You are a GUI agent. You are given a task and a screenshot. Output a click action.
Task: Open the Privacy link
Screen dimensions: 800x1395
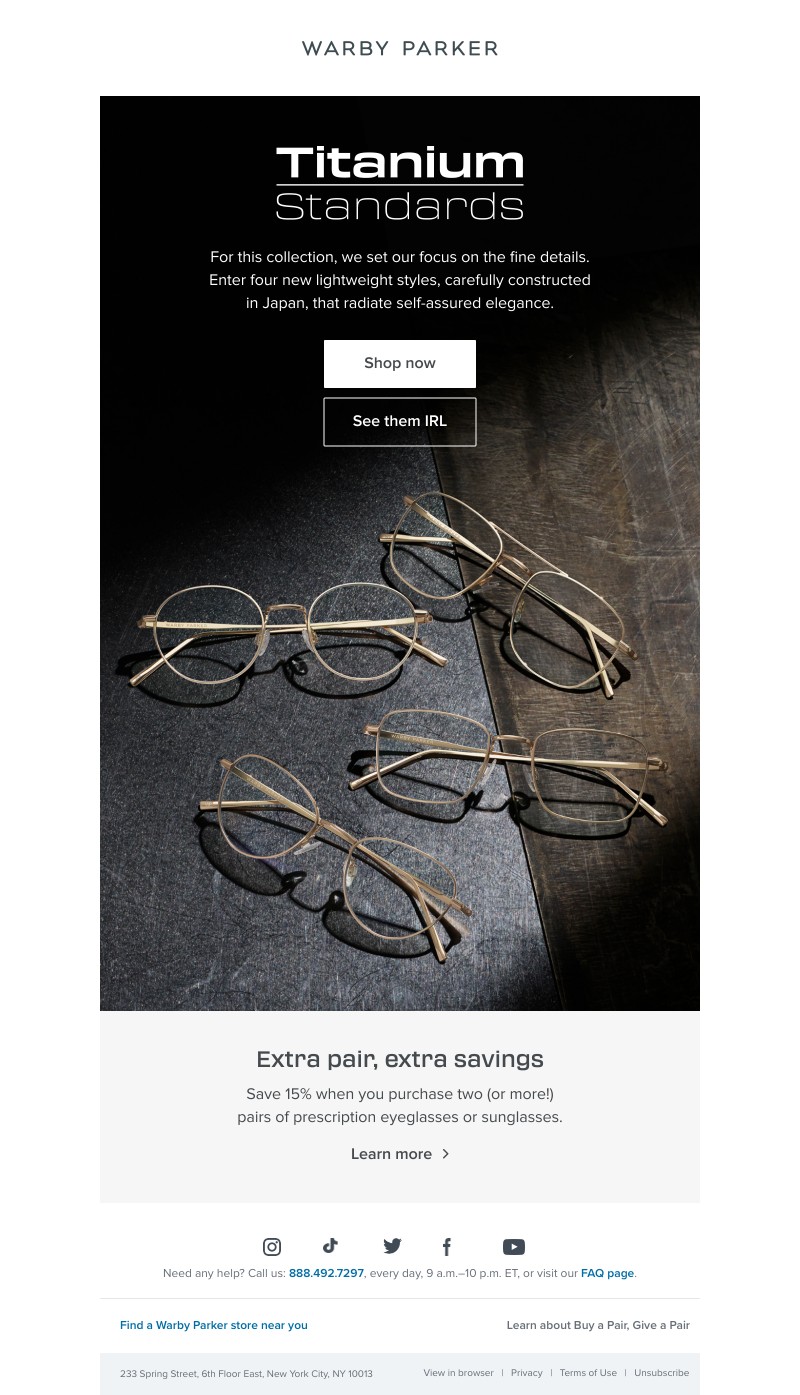click(x=526, y=1373)
